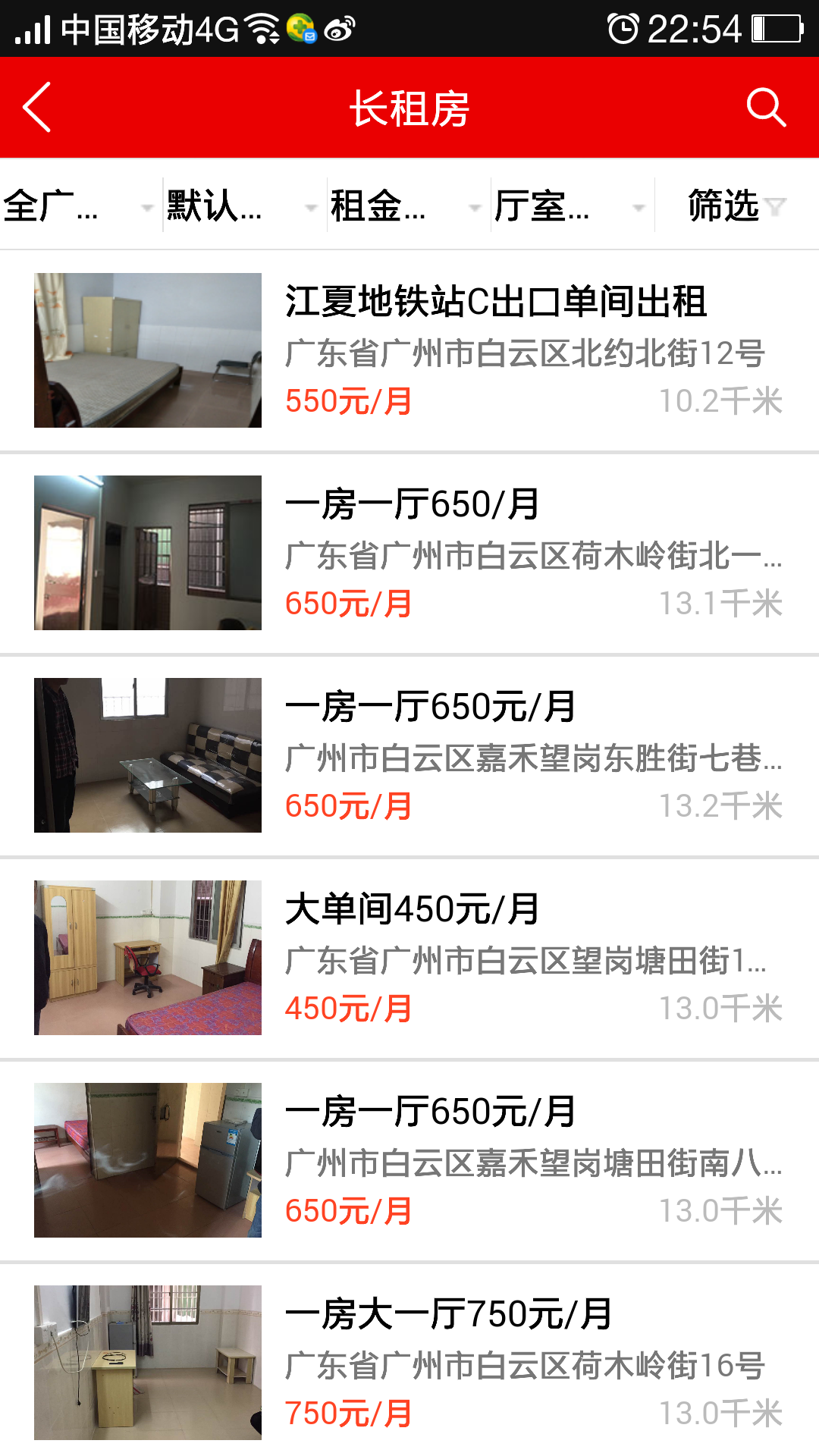Select the 大单间450元/月 listing
Viewport: 819px width, 1456px height.
[x=409, y=958]
